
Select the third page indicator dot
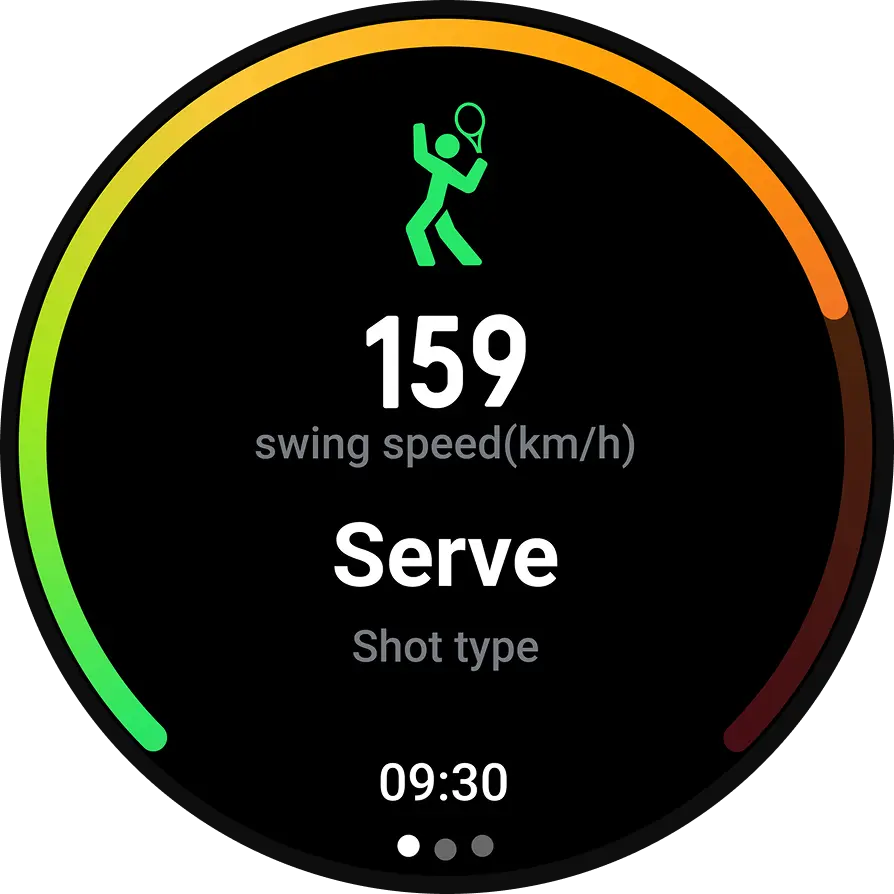coord(483,846)
